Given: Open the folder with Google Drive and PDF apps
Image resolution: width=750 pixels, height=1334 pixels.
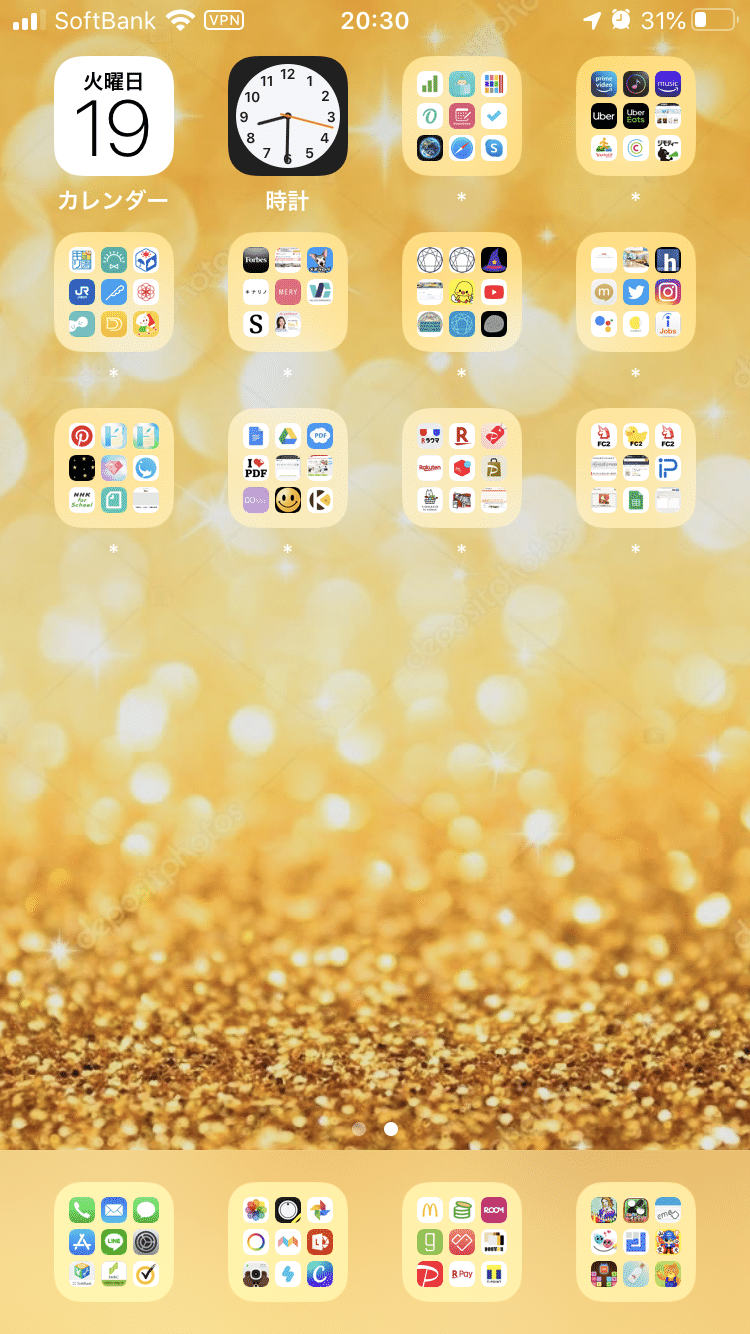Looking at the screenshot, I should (x=287, y=468).
